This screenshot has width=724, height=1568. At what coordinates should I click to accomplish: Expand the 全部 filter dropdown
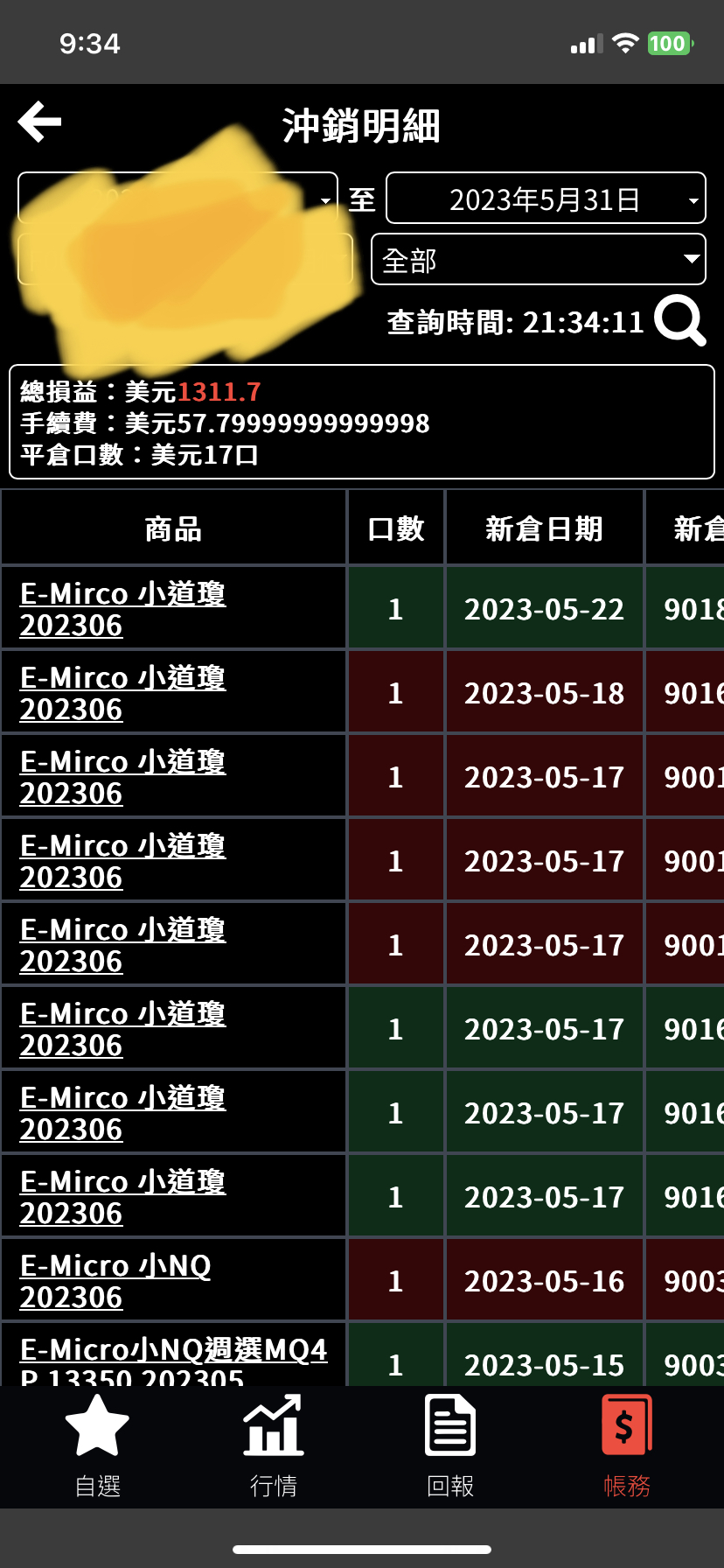[539, 259]
